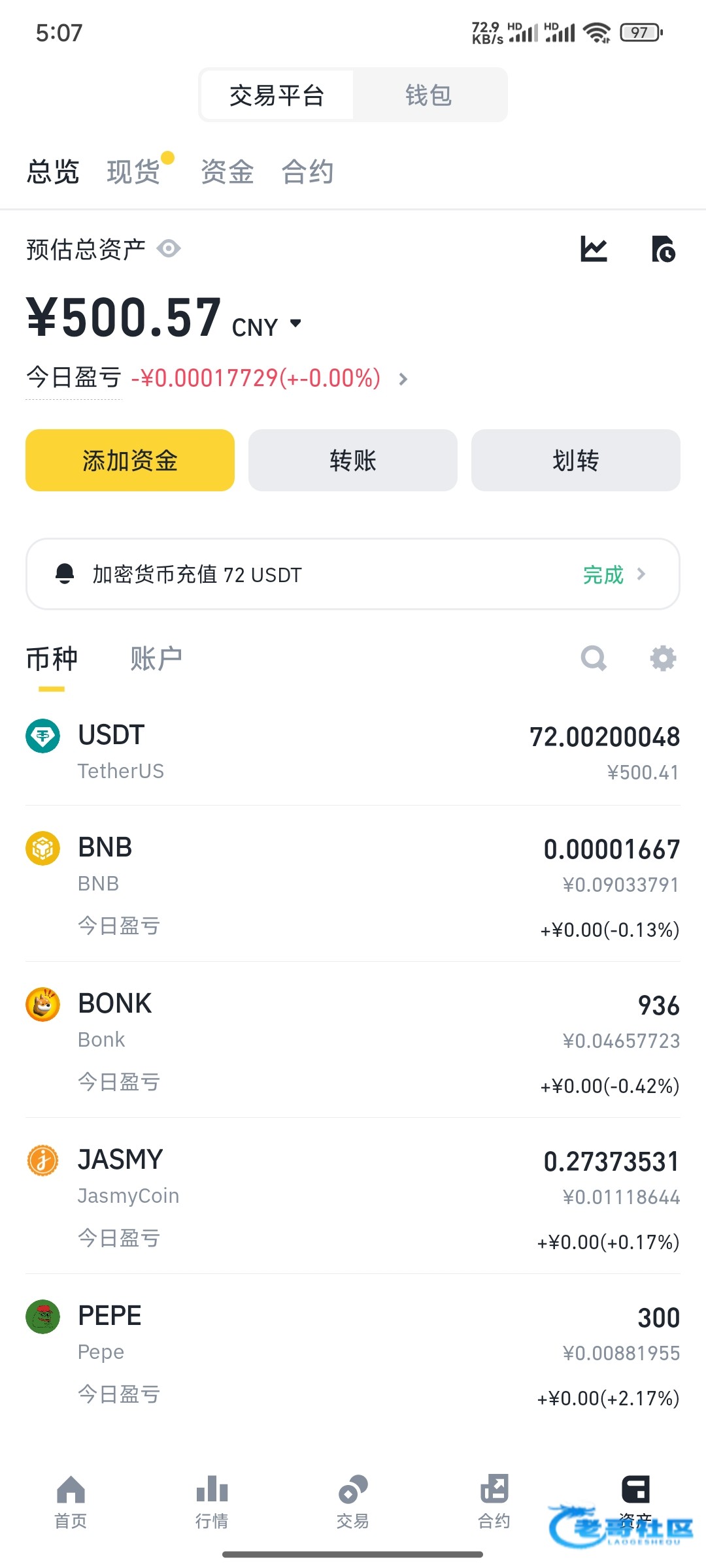Open the transaction history icon

click(x=663, y=249)
